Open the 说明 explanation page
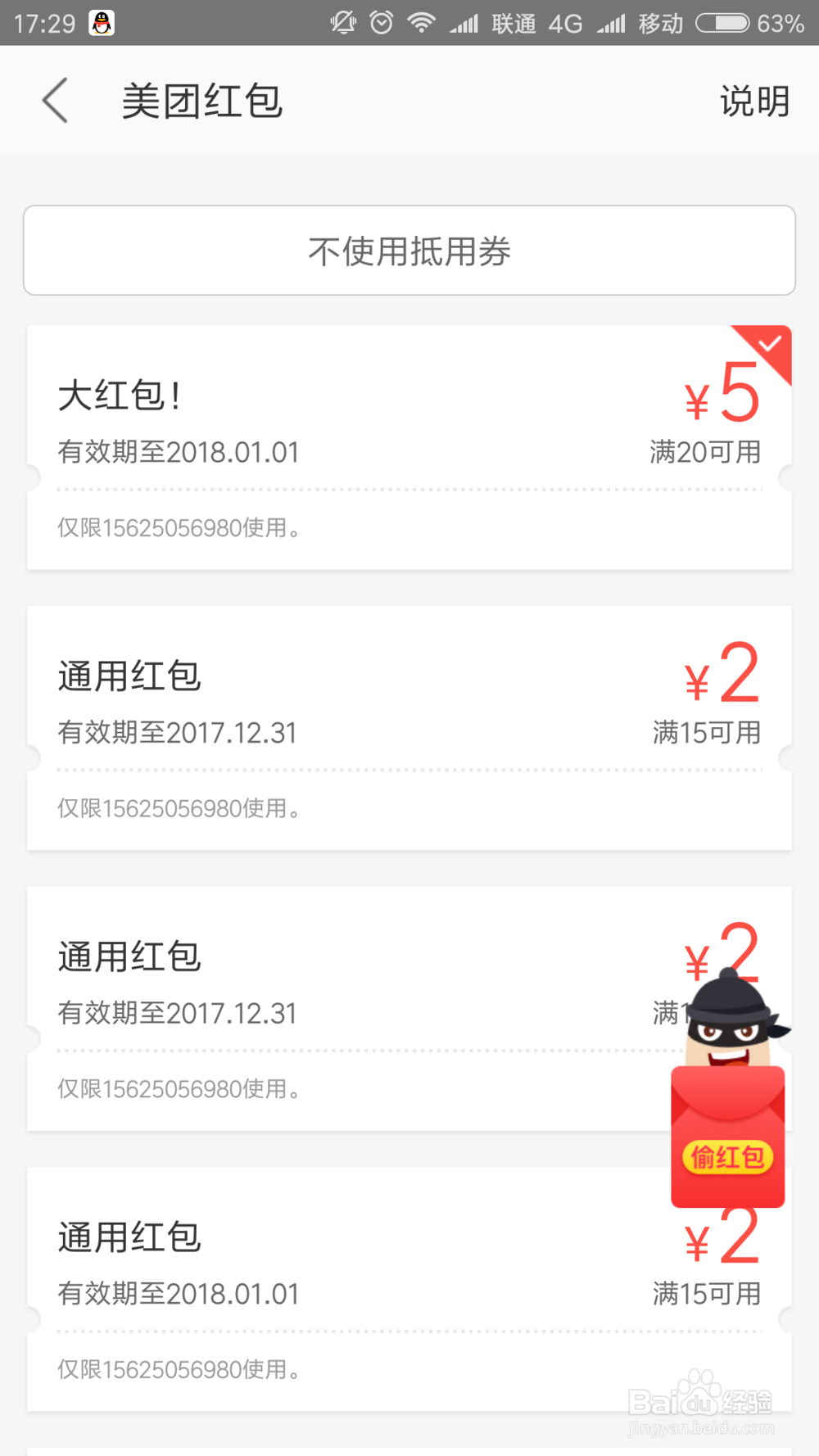 tap(755, 100)
